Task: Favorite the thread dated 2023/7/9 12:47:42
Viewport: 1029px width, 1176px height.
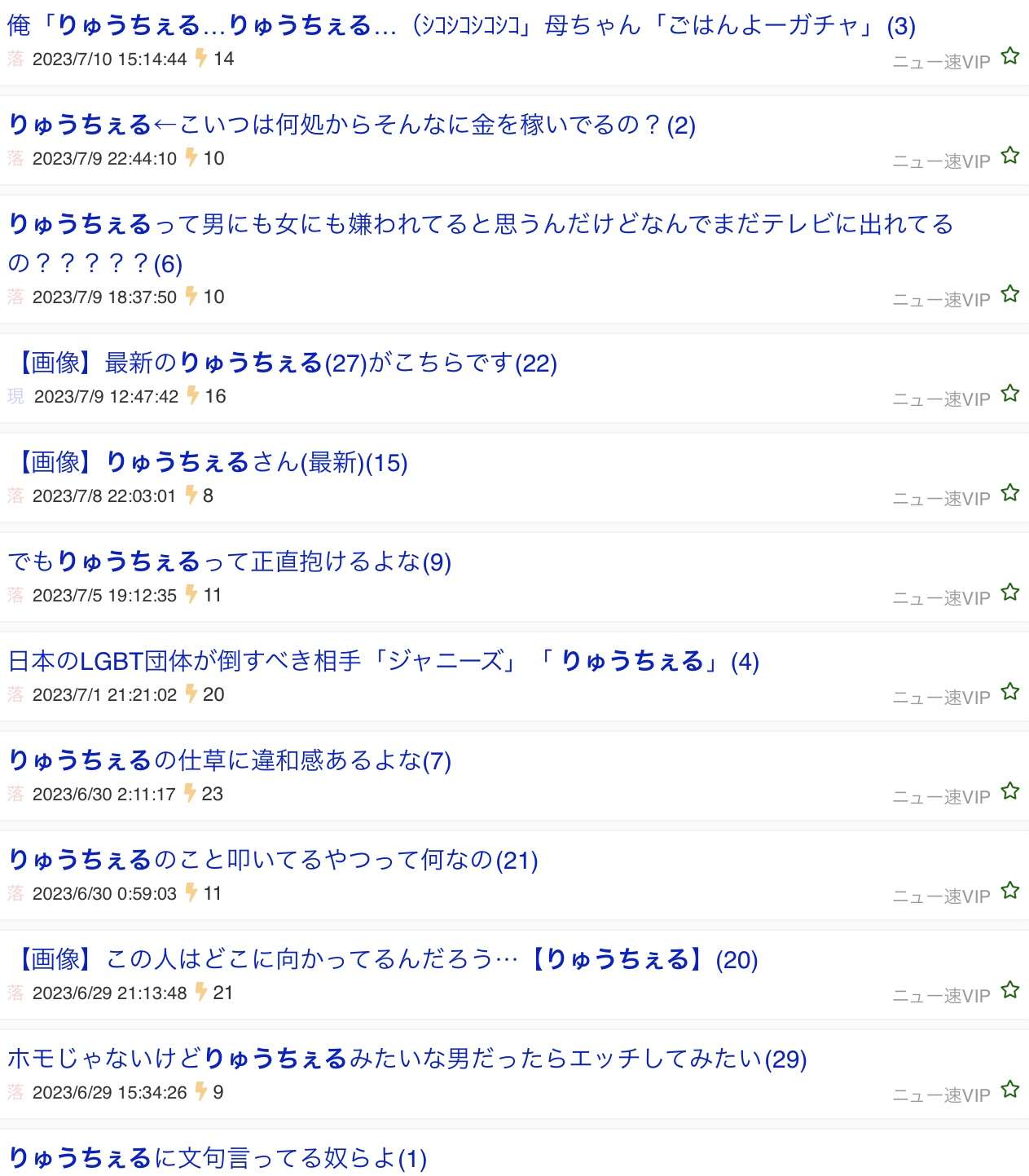Action: pos(1010,394)
